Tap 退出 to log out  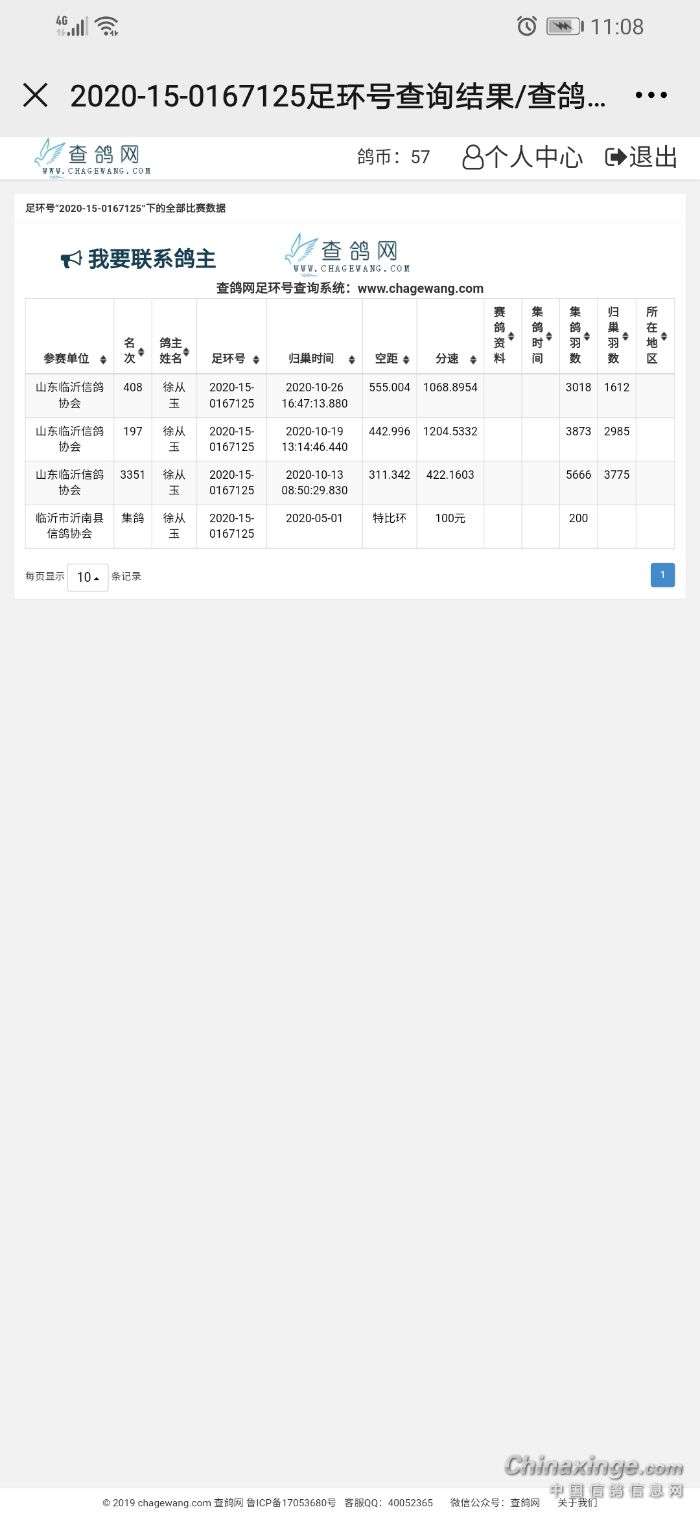tap(642, 157)
